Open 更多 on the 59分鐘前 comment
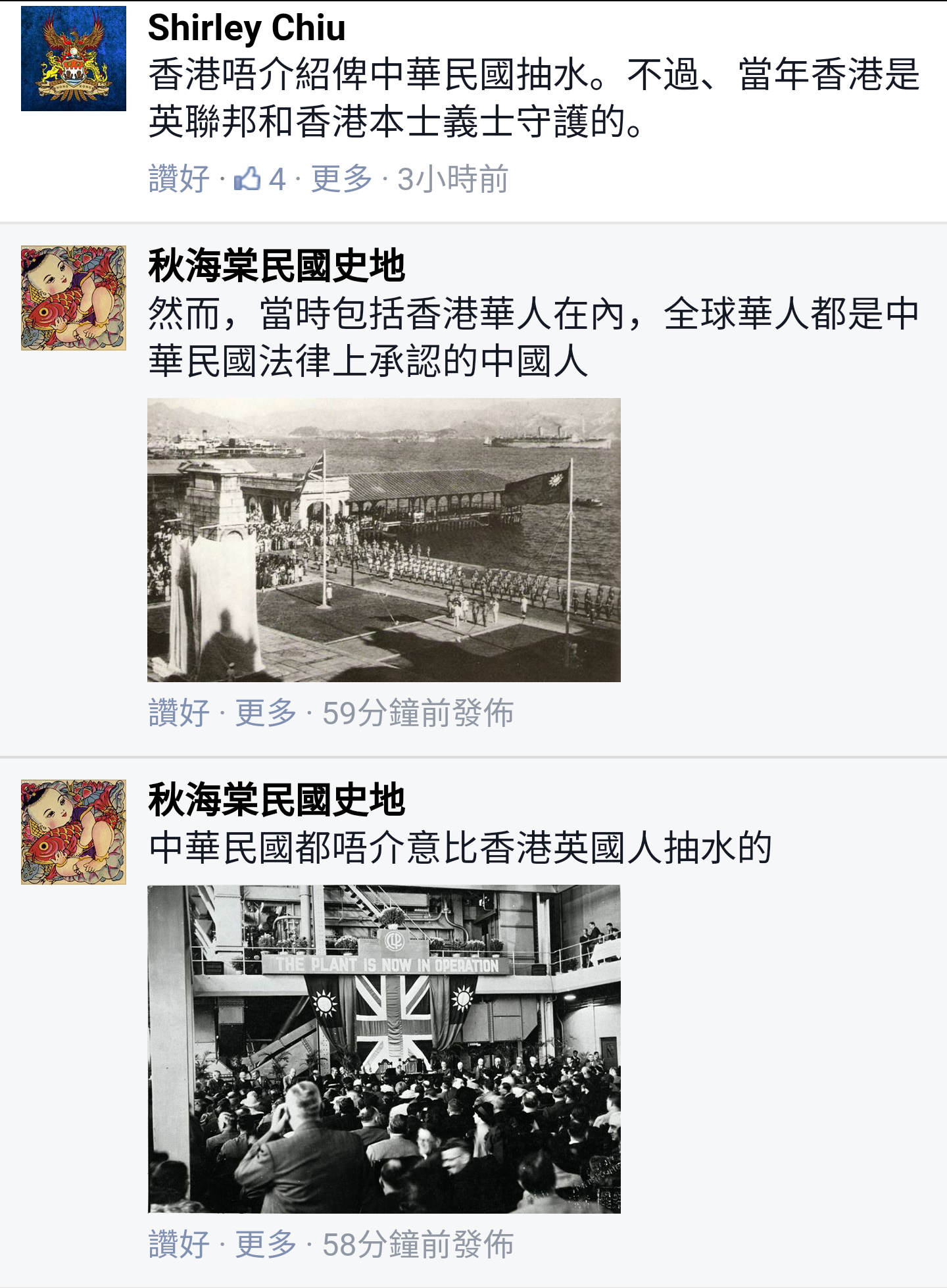947x1288 pixels. (266, 713)
